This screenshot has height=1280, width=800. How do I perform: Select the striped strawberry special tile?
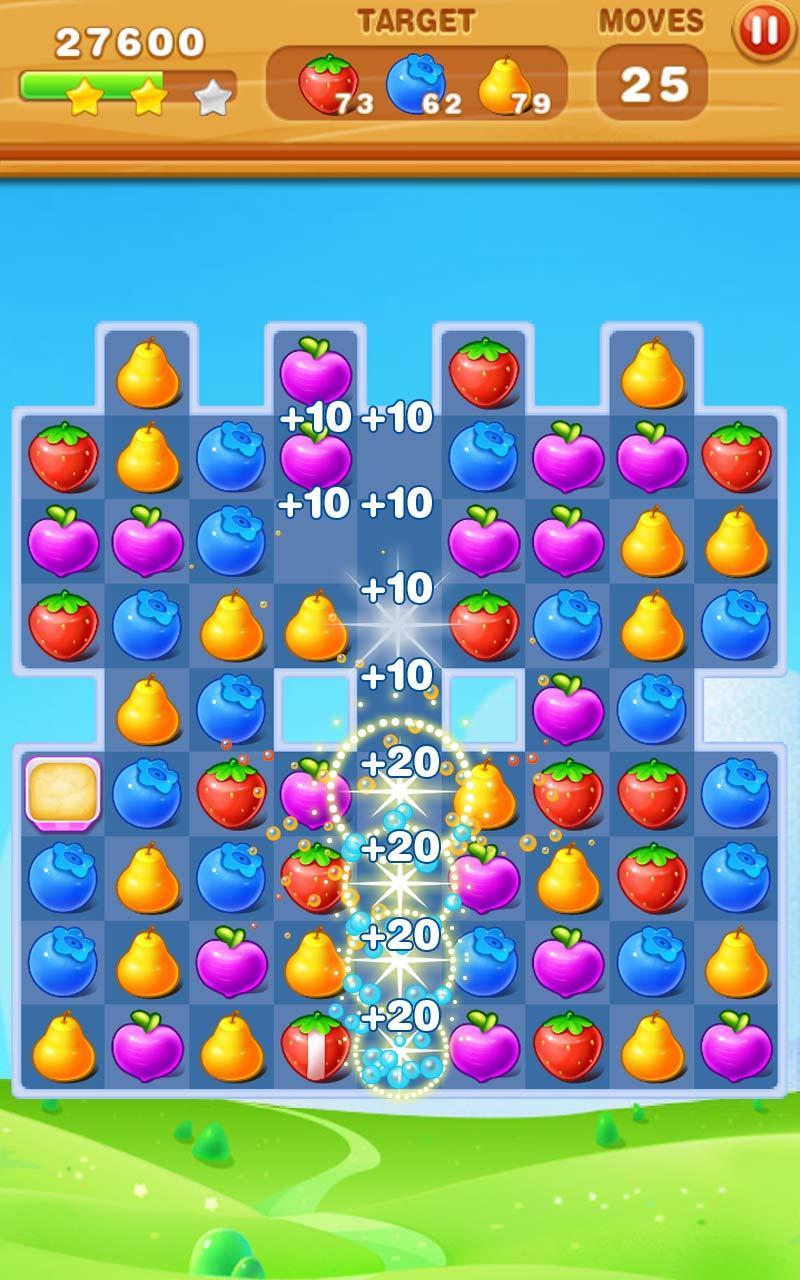[x=315, y=1048]
